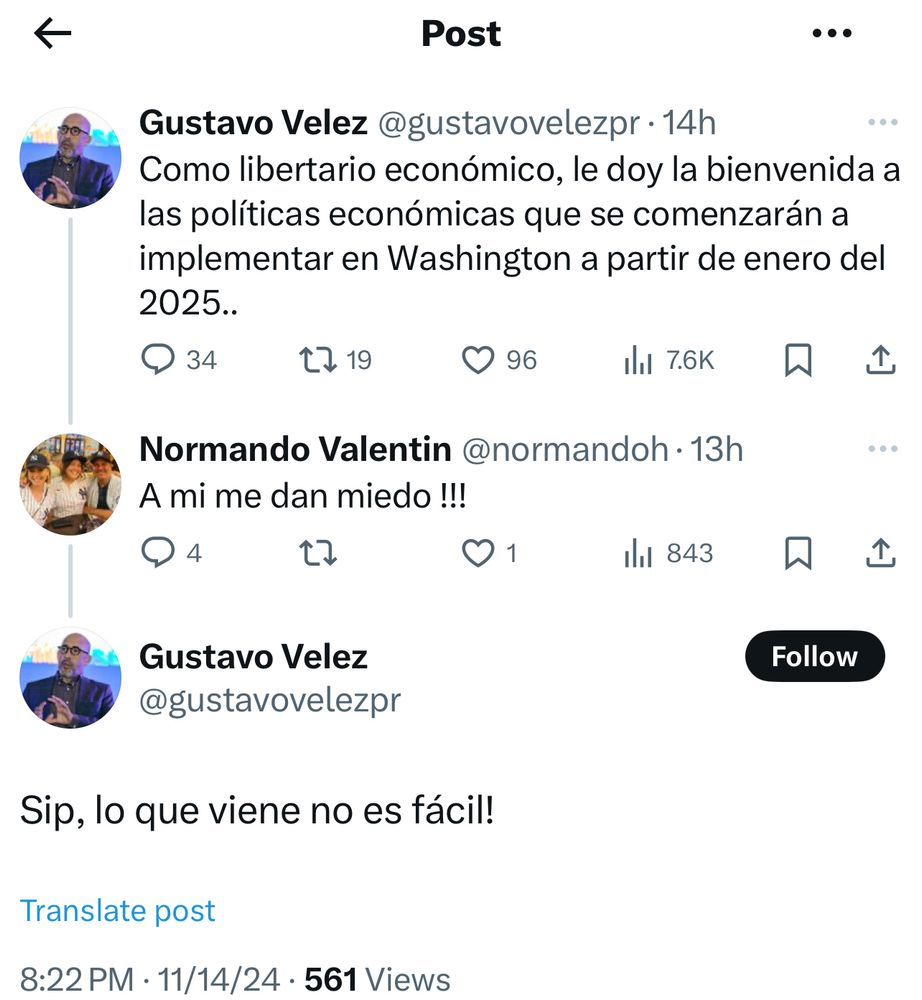The width and height of the screenshot is (922, 1000).
Task: Follow Gustavo Velez
Action: pyautogui.click(x=814, y=657)
